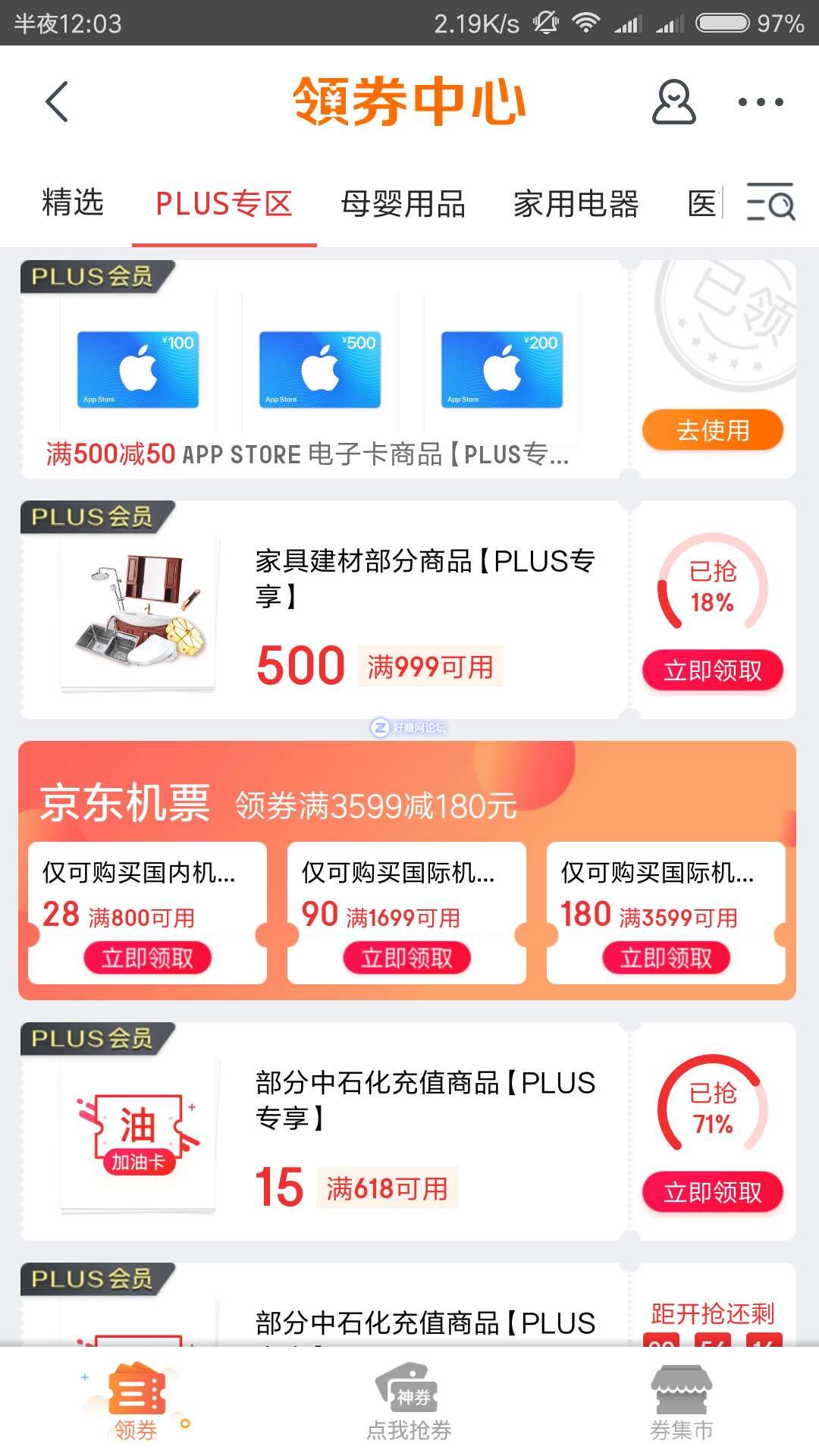The image size is (819, 1456).
Task: Claim the 15 off 中石化 recharge coupon
Action: coord(712,1192)
